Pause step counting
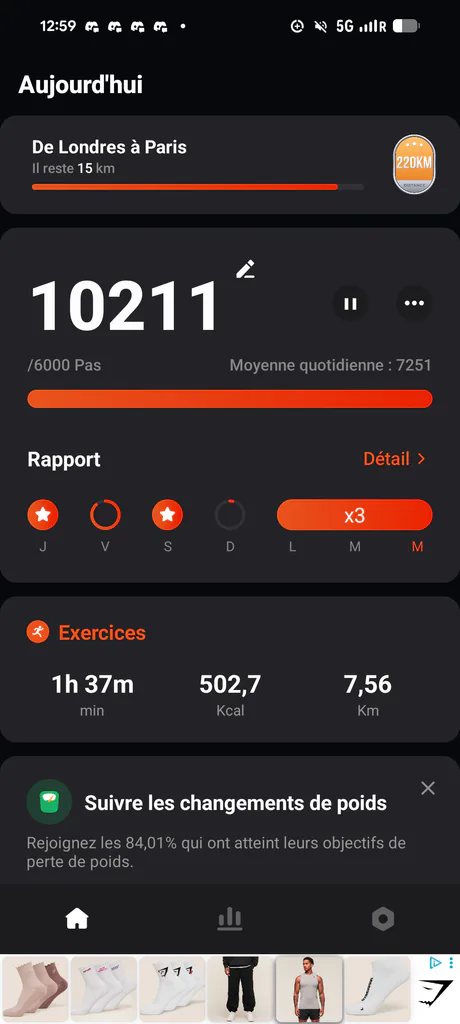The height and width of the screenshot is (1024, 460). point(350,304)
